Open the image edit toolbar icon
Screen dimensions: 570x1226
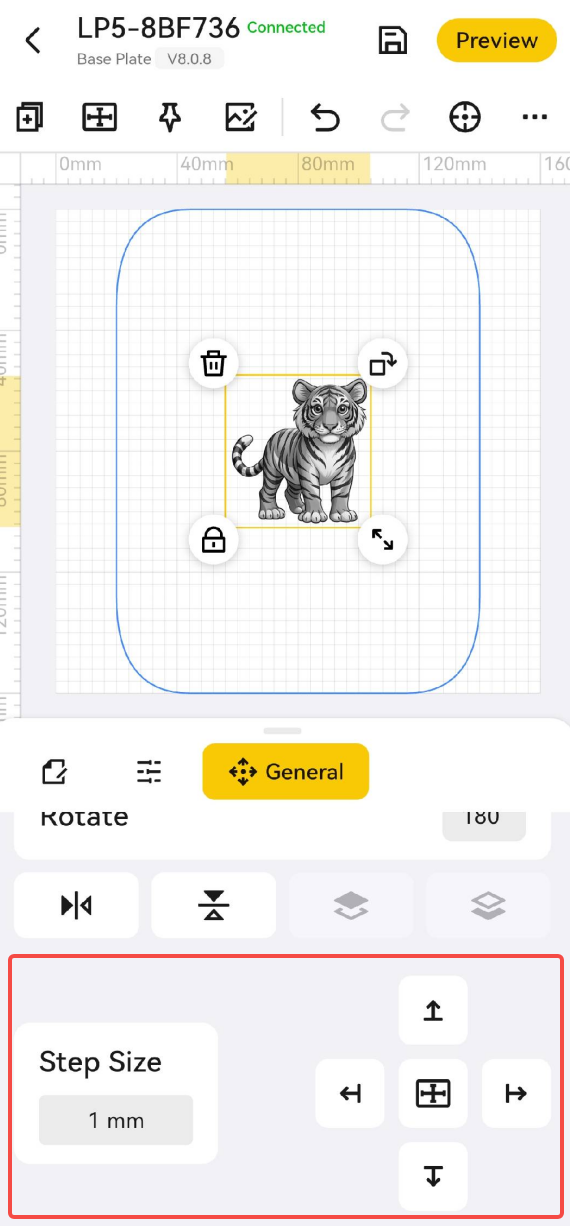(x=241, y=118)
